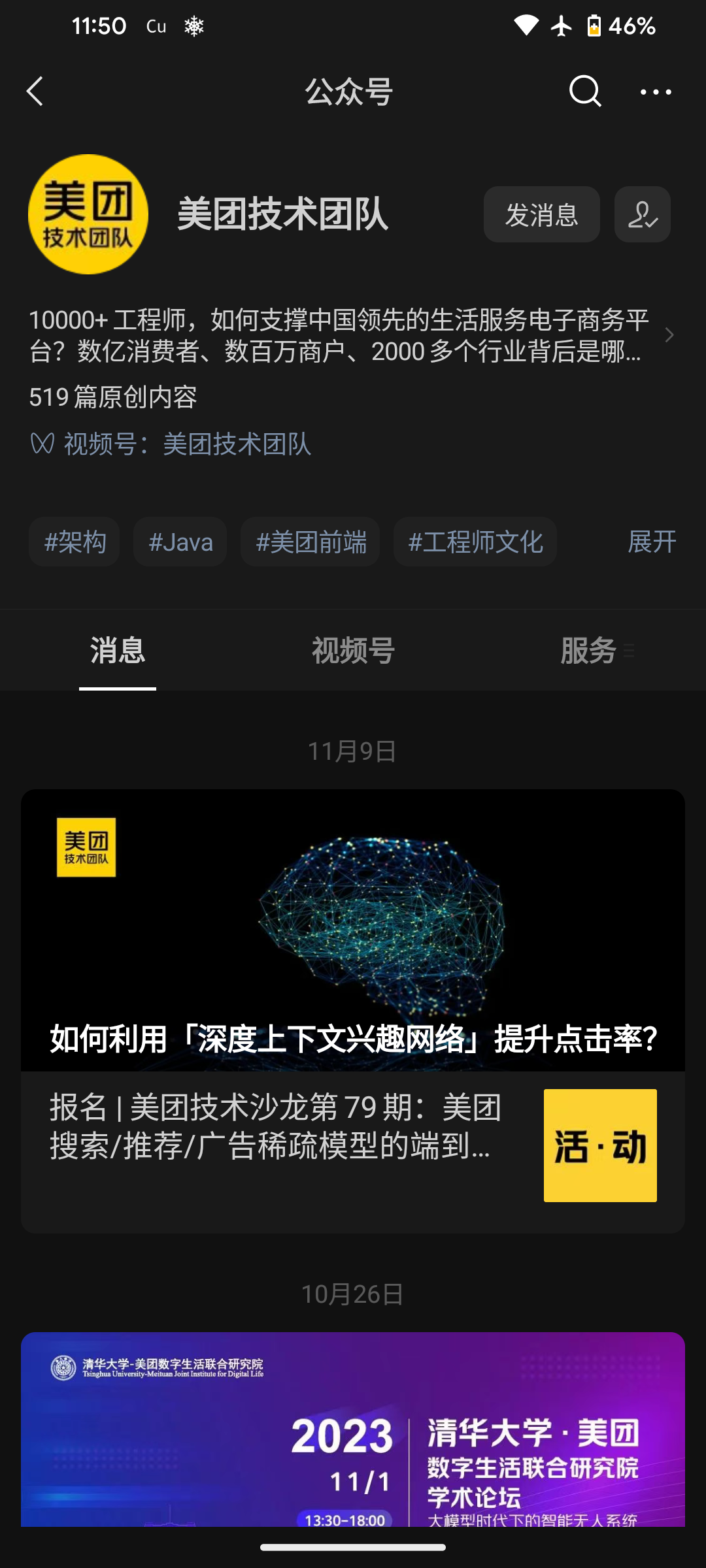Viewport: 706px width, 1568px height.
Task: Expand the tag list with 展开
Action: click(x=651, y=542)
